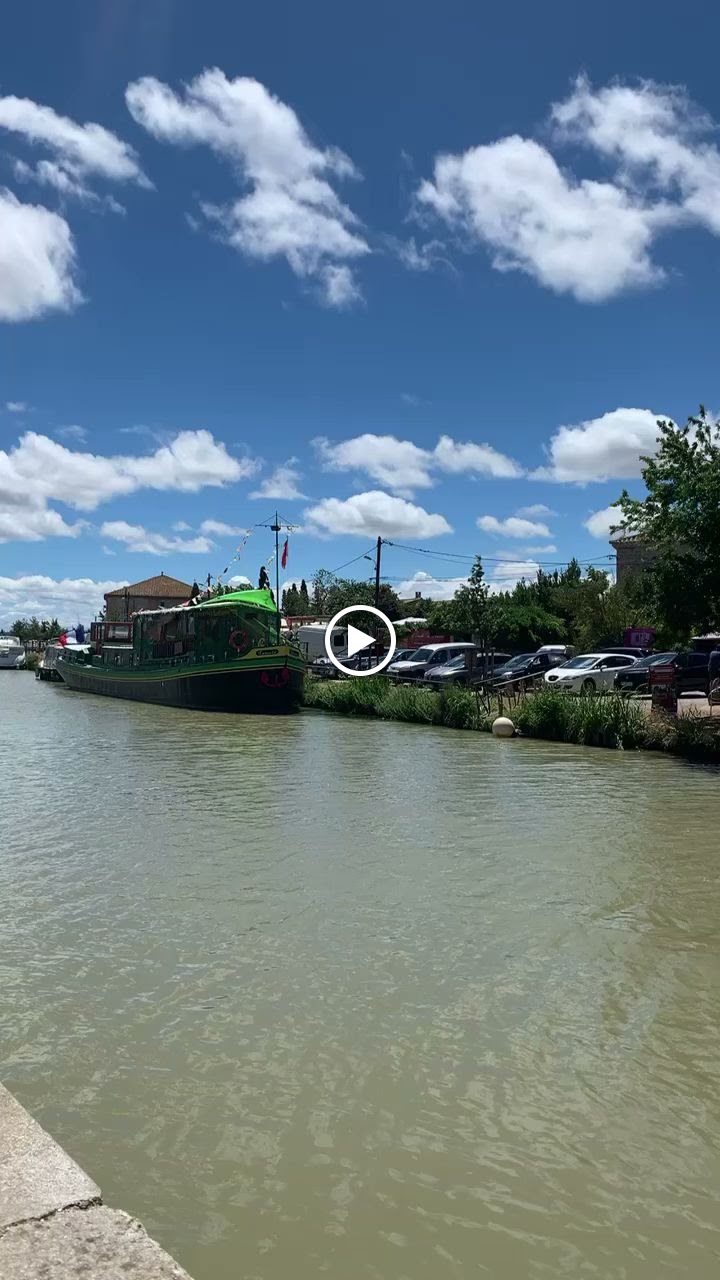Play the canal boat video
The width and height of the screenshot is (720, 1280).
[x=360, y=640]
